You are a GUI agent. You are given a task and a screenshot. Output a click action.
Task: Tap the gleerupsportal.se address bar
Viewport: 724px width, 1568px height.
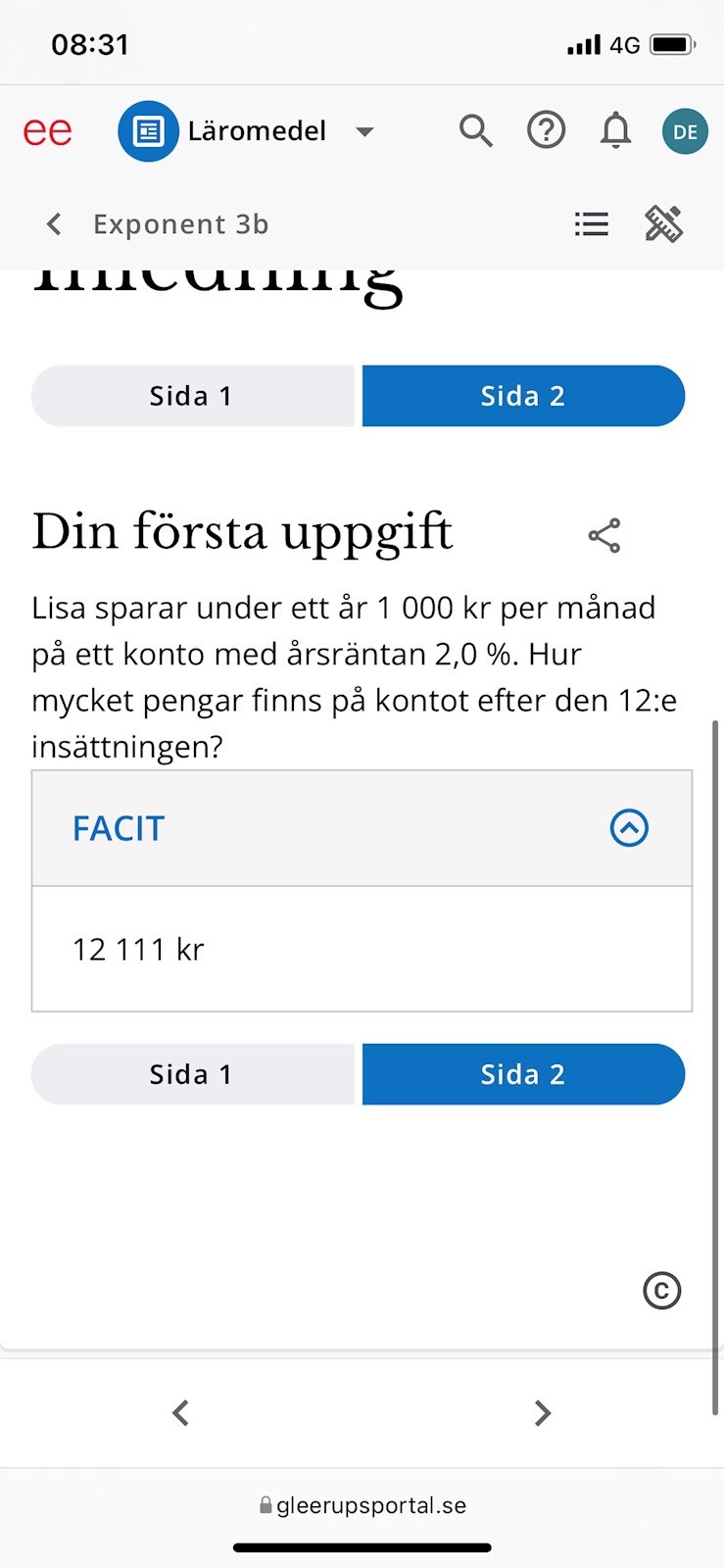[x=362, y=1505]
